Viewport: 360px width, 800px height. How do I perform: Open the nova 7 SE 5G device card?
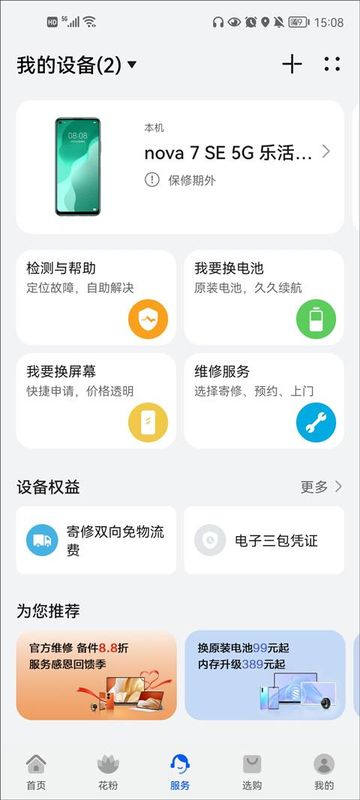[x=180, y=167]
